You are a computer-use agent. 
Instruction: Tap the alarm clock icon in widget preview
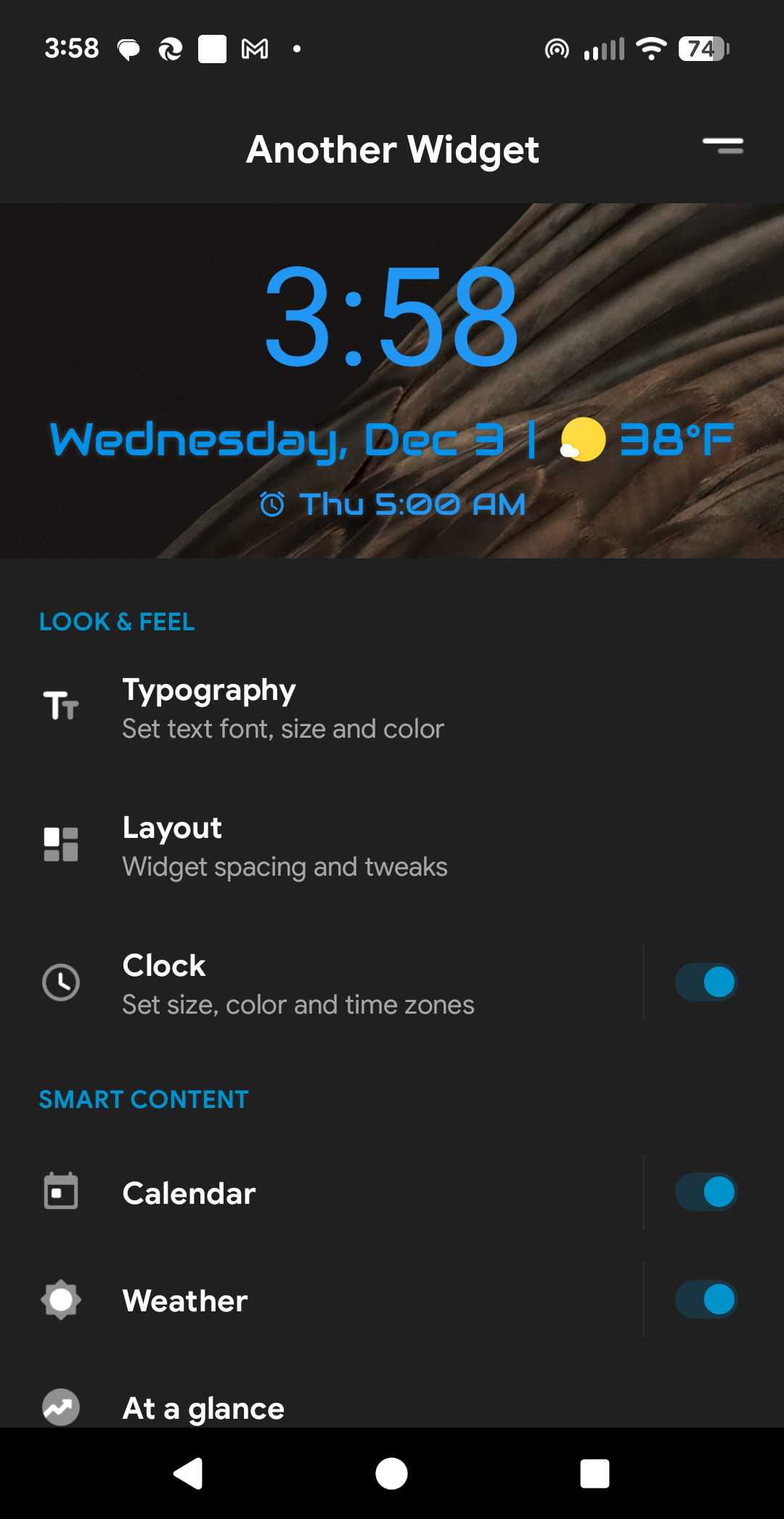click(271, 502)
